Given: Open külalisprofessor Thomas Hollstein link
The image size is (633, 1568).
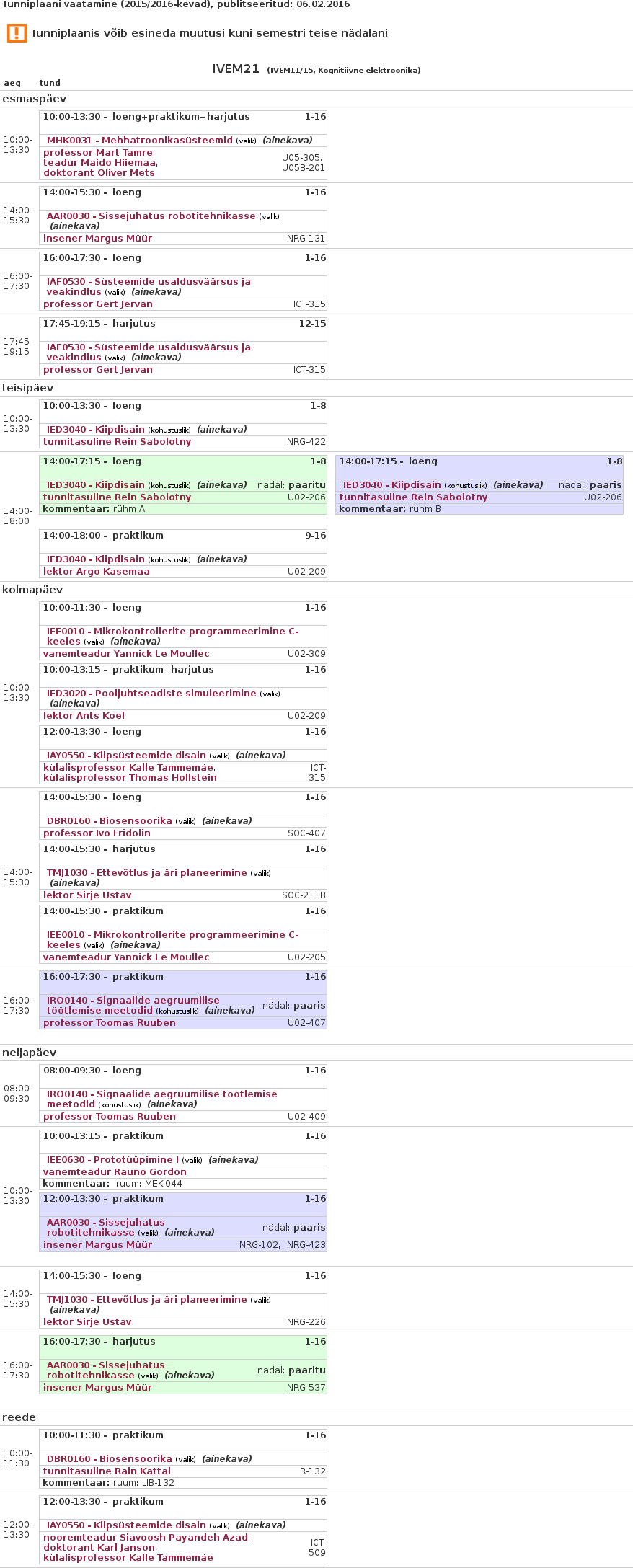Looking at the screenshot, I should 130,778.
